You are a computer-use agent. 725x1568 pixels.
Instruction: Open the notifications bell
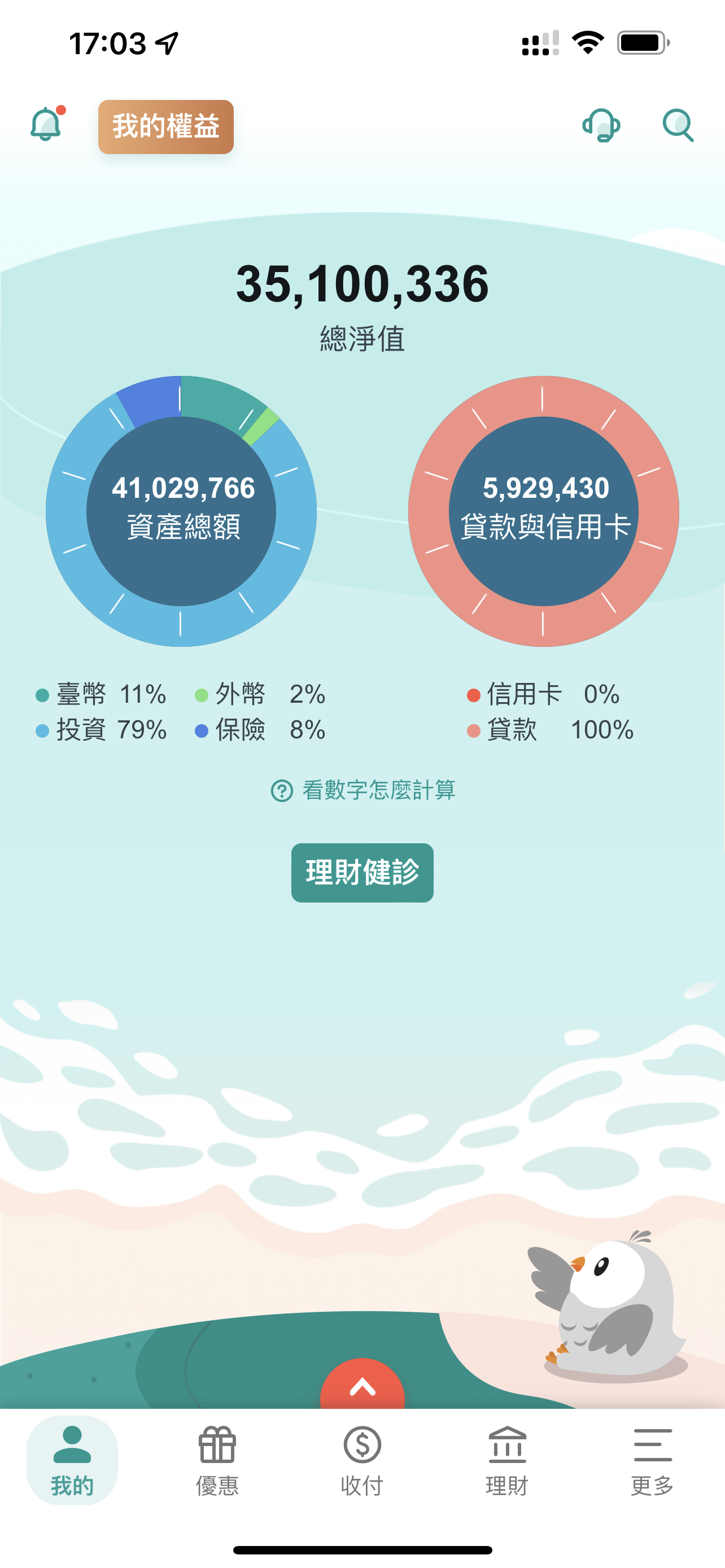(46, 125)
